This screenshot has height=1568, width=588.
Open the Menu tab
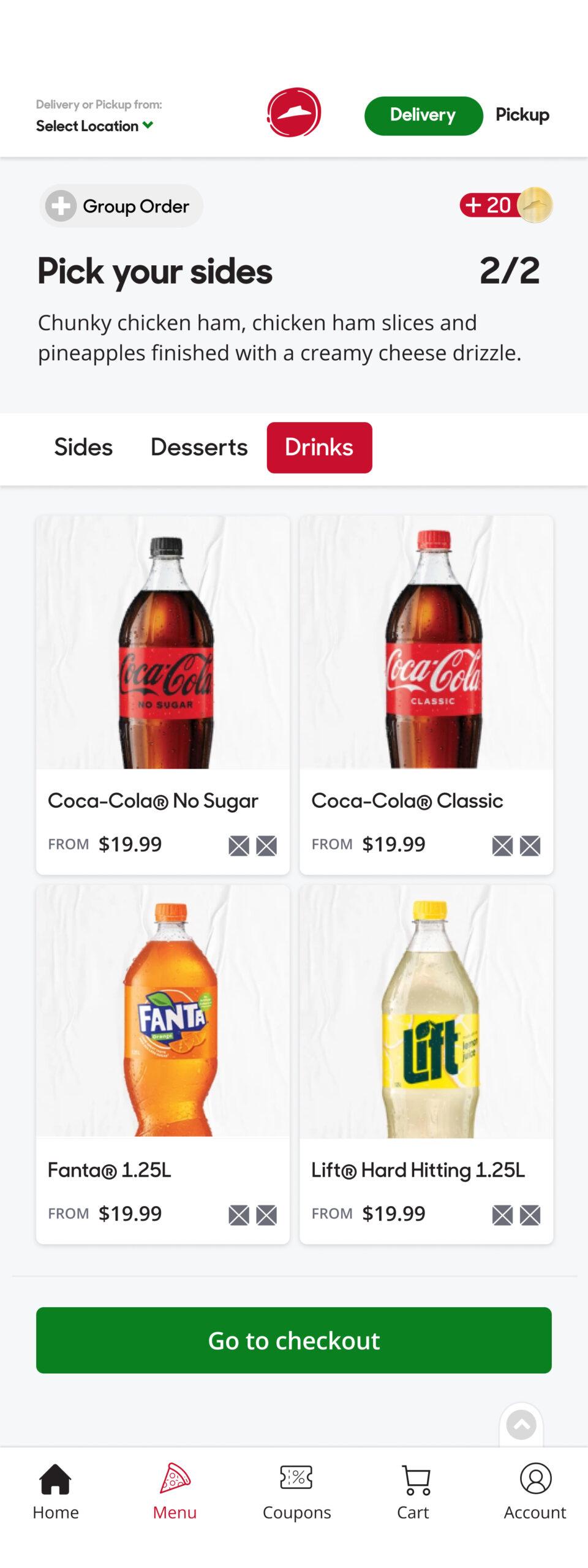pos(175,1492)
